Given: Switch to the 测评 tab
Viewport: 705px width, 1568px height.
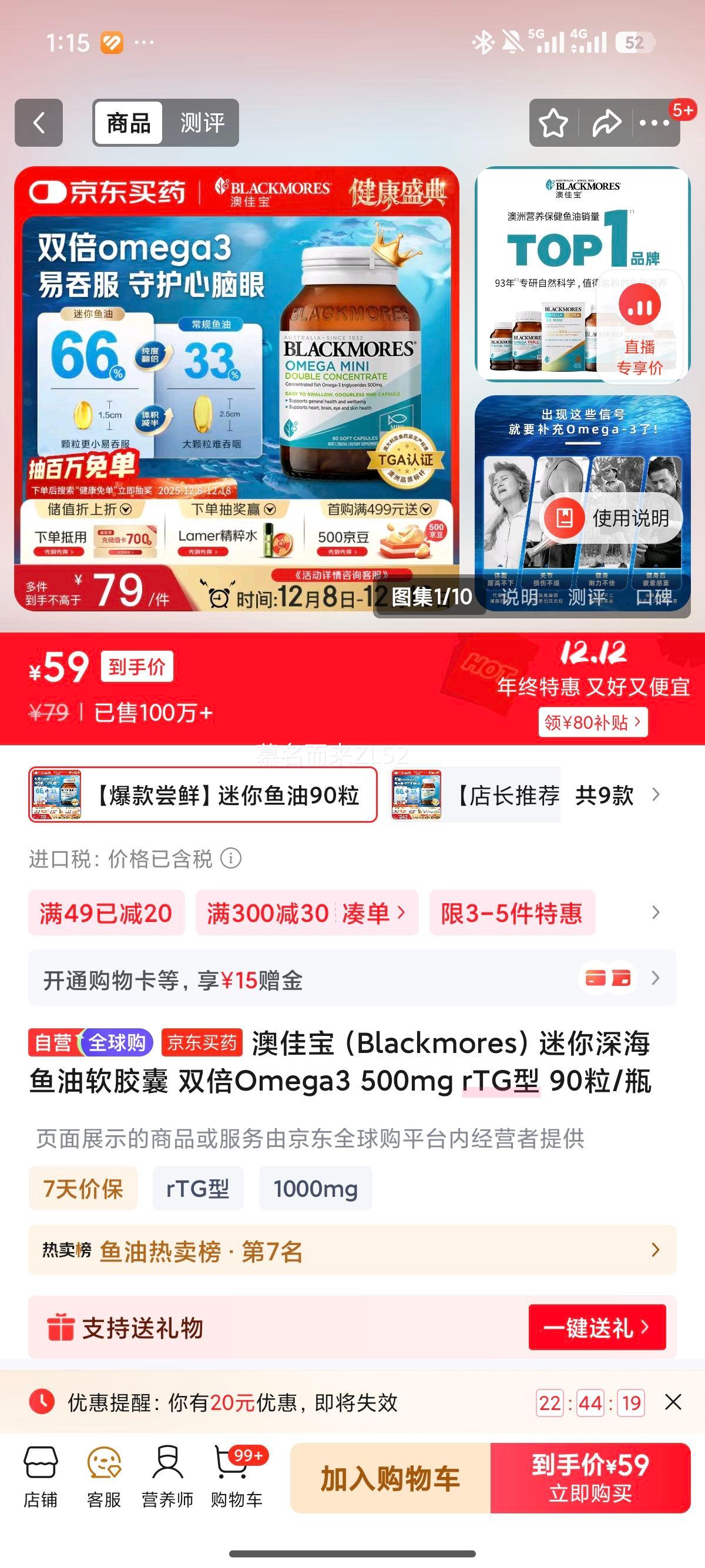Looking at the screenshot, I should click(202, 123).
